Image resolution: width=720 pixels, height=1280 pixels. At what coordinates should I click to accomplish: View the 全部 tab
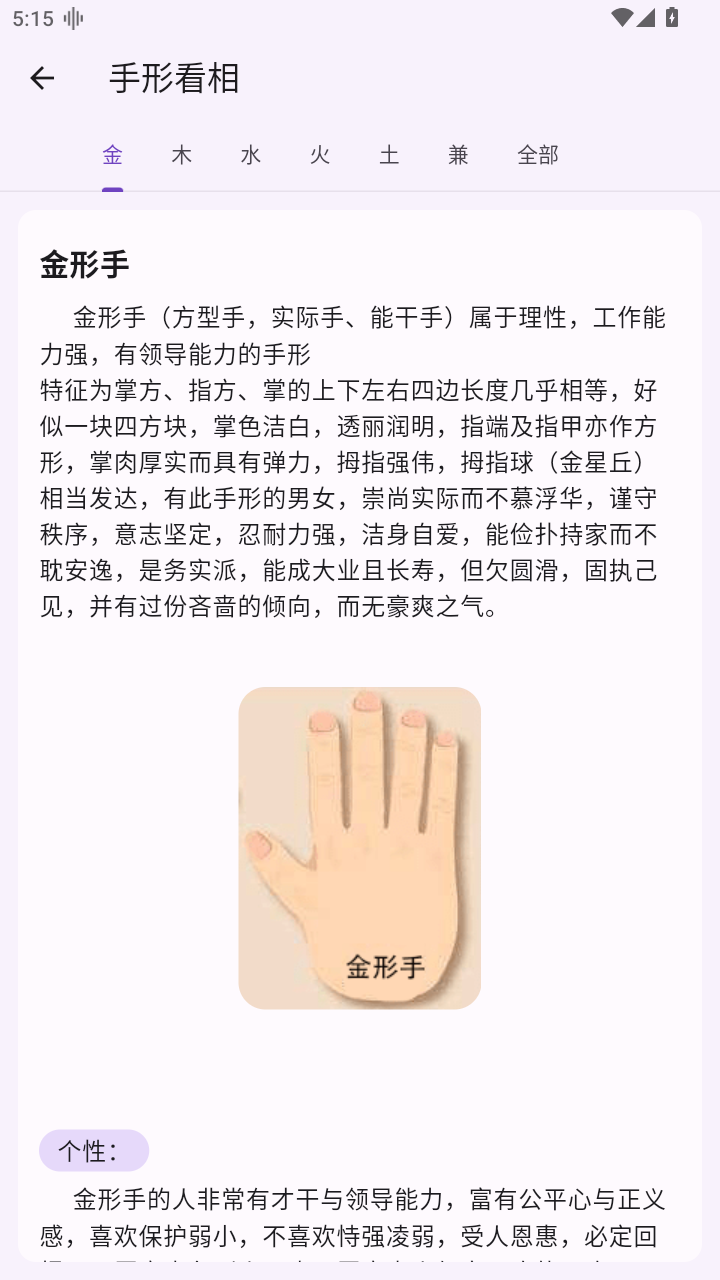(x=537, y=155)
